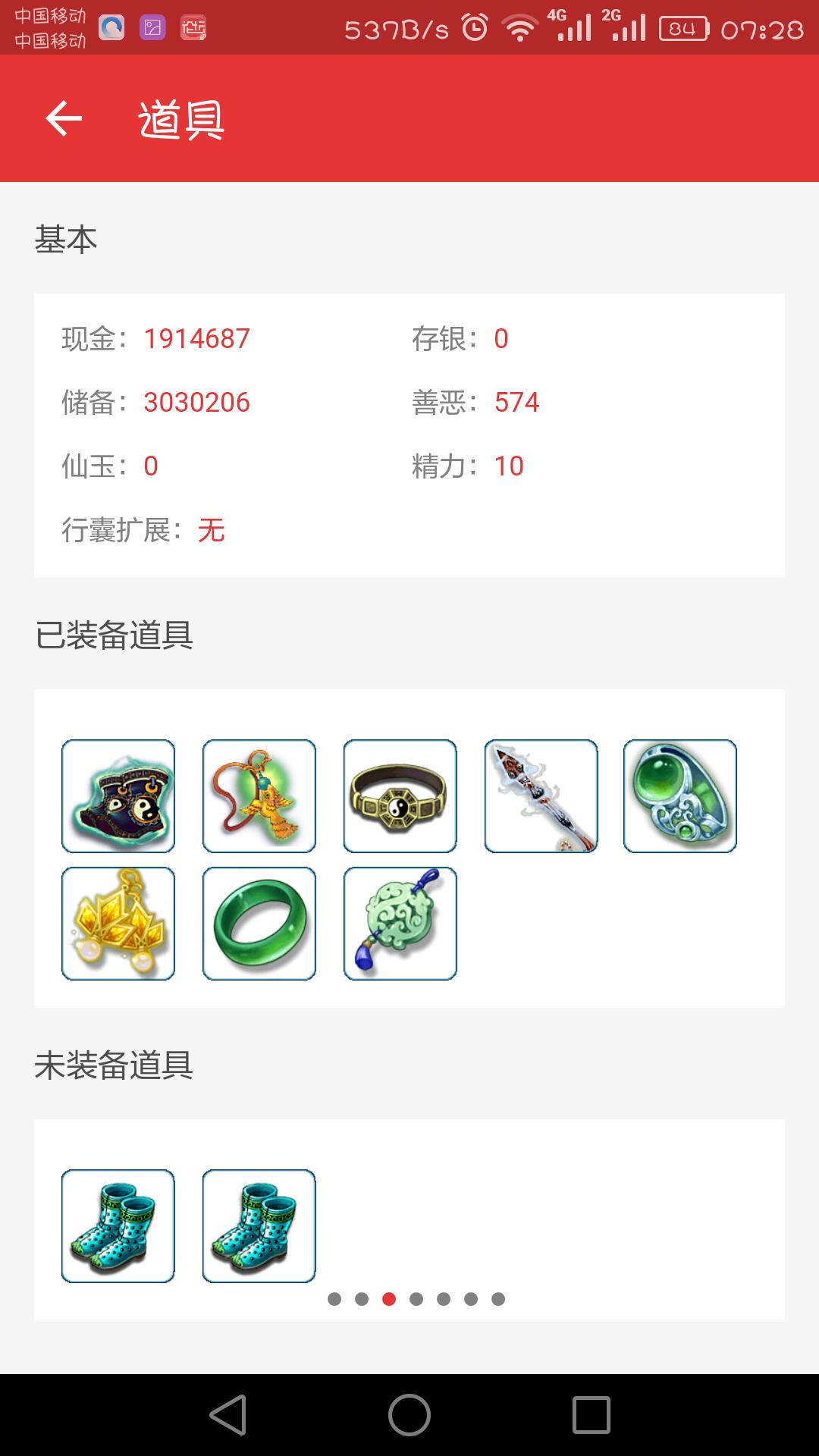The image size is (819, 1456).
Task: Open the equipped green gem ring
Action: tap(680, 796)
